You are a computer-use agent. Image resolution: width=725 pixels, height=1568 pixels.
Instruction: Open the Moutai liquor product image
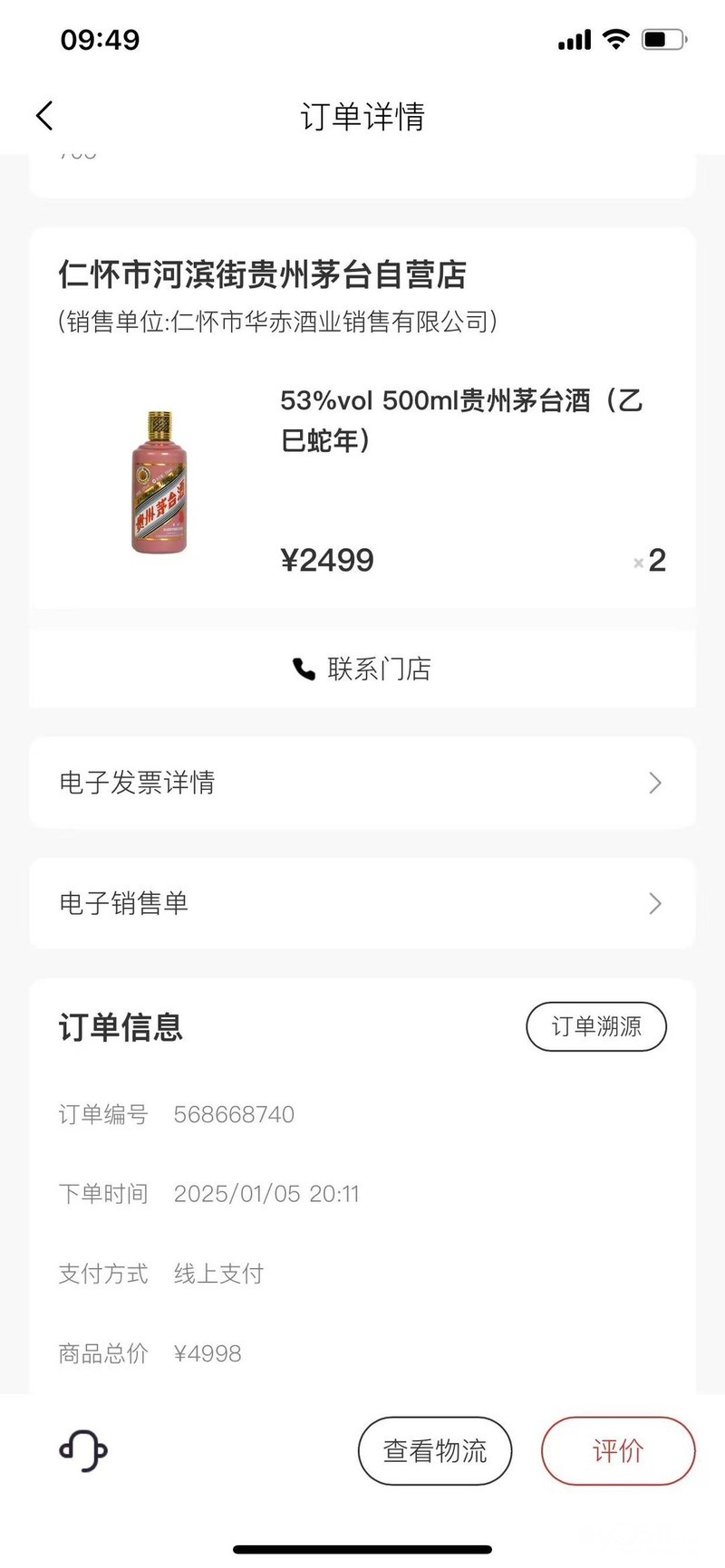[x=159, y=483]
